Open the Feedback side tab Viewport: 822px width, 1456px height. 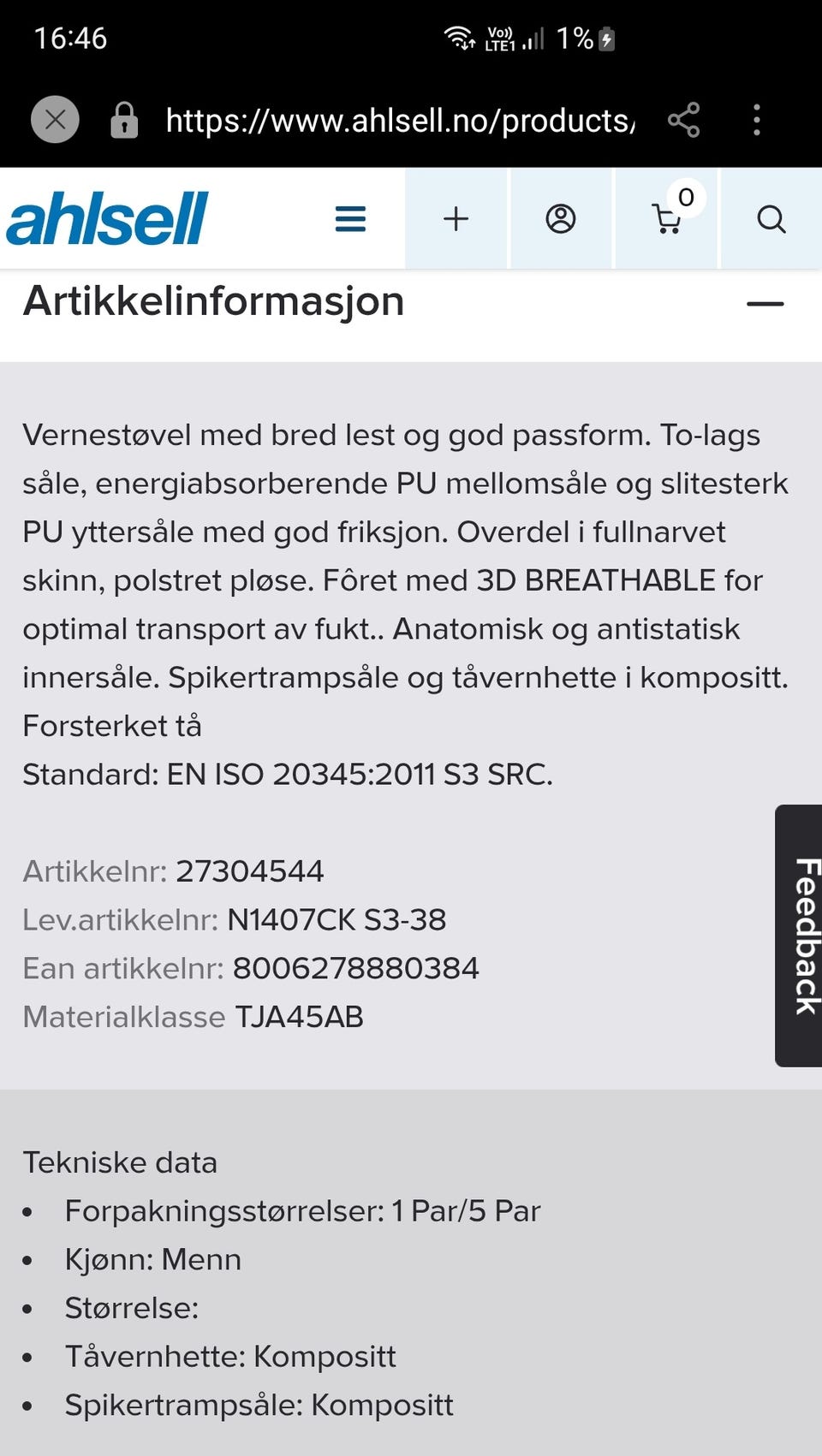[x=798, y=933]
